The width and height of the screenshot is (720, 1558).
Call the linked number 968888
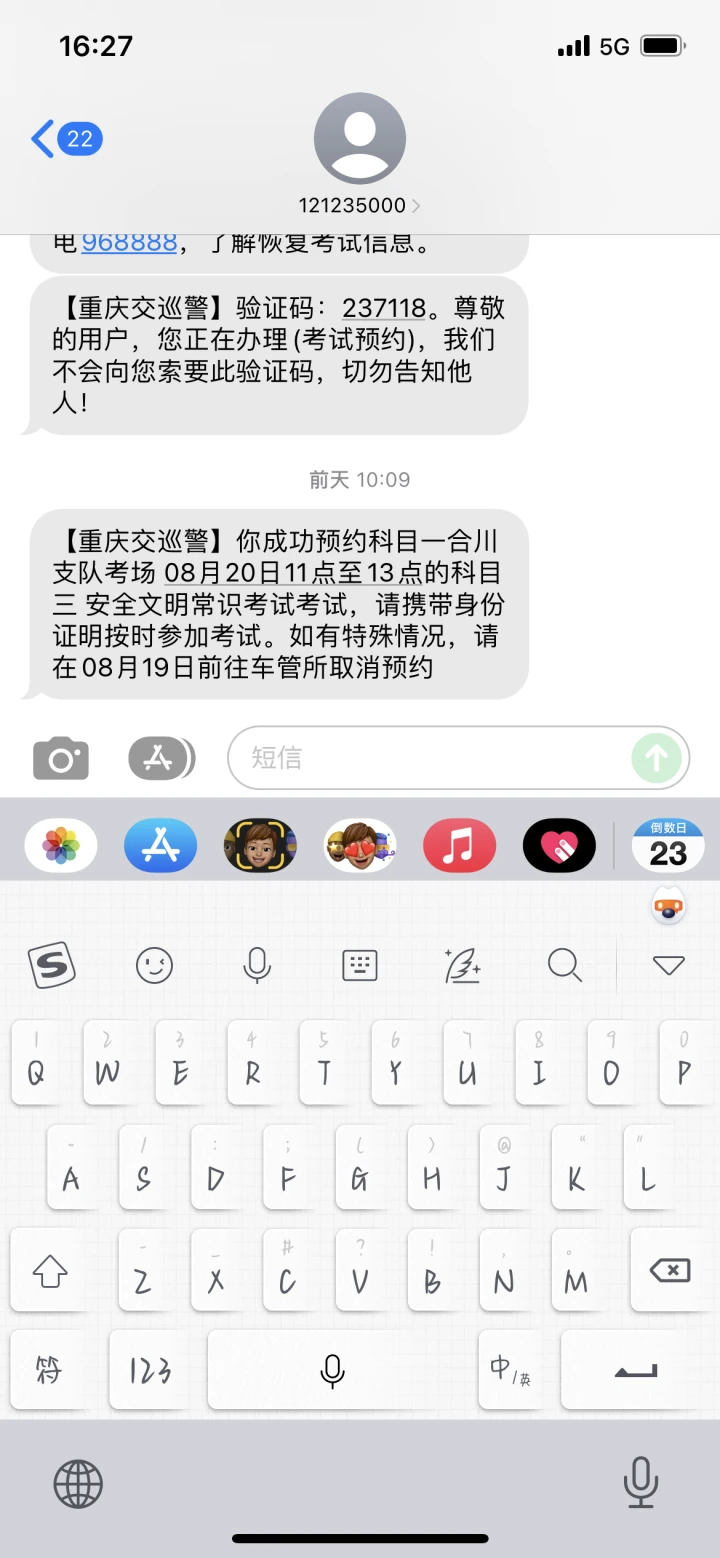click(129, 242)
